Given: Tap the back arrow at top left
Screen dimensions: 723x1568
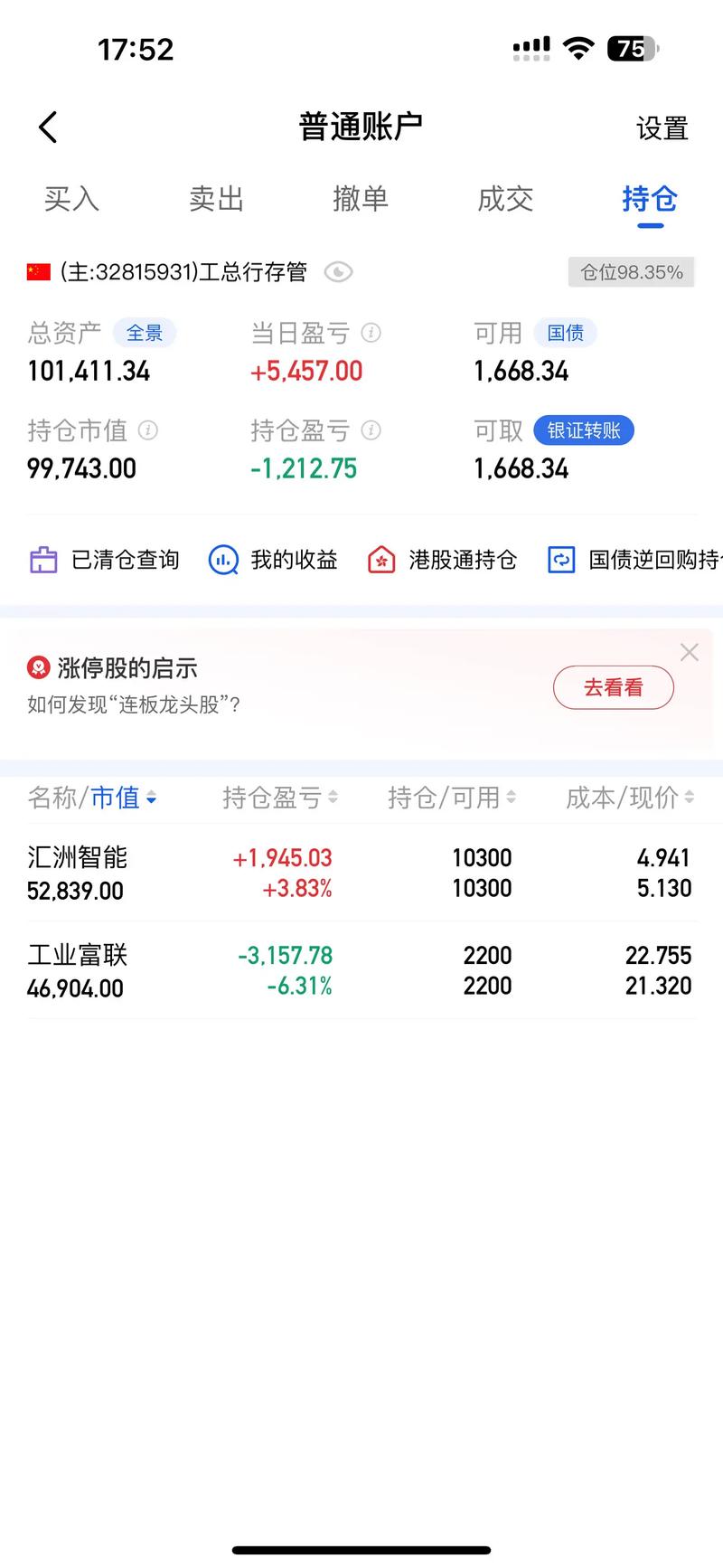Looking at the screenshot, I should pos(47,127).
